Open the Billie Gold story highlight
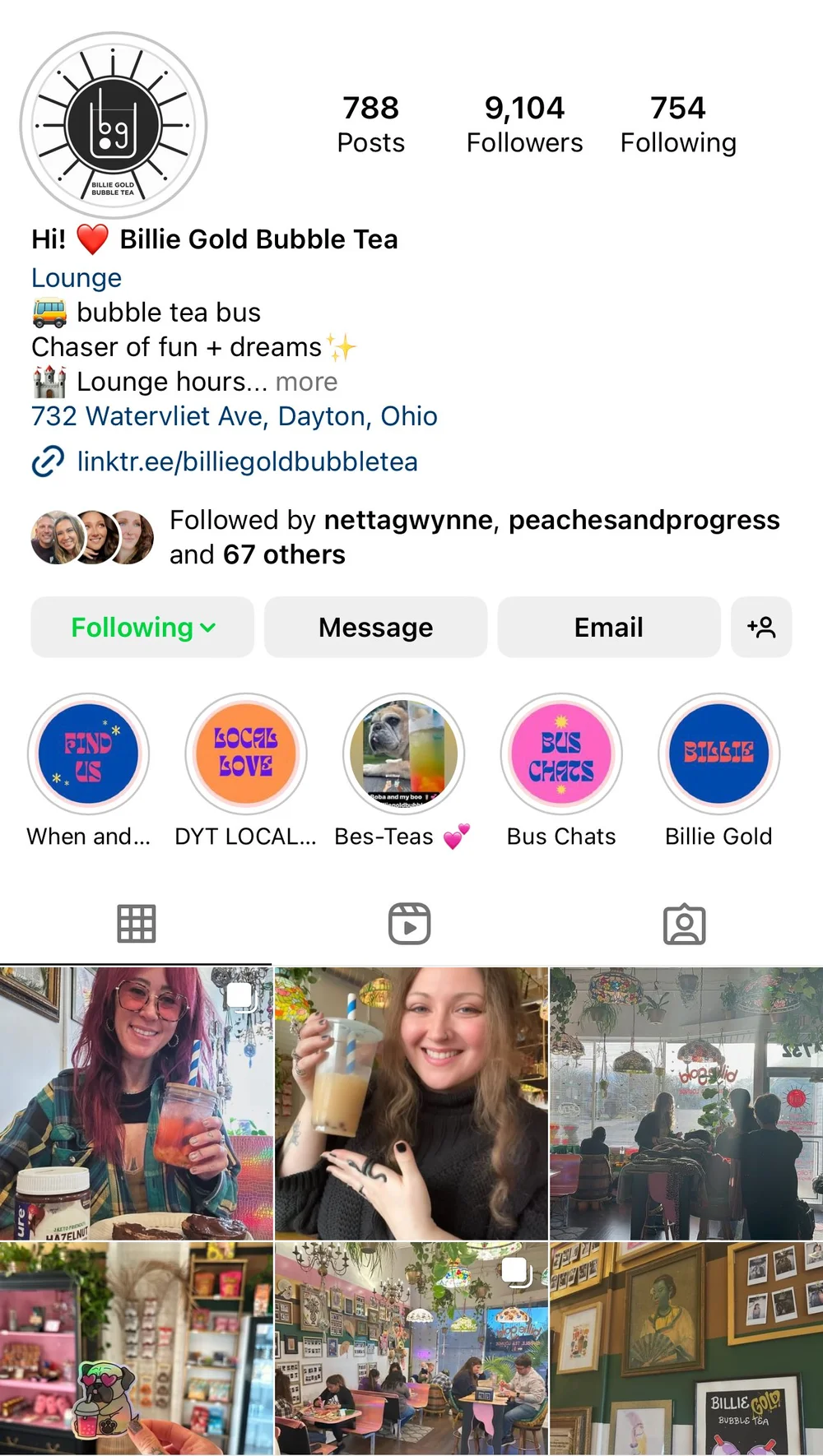 coord(718,771)
